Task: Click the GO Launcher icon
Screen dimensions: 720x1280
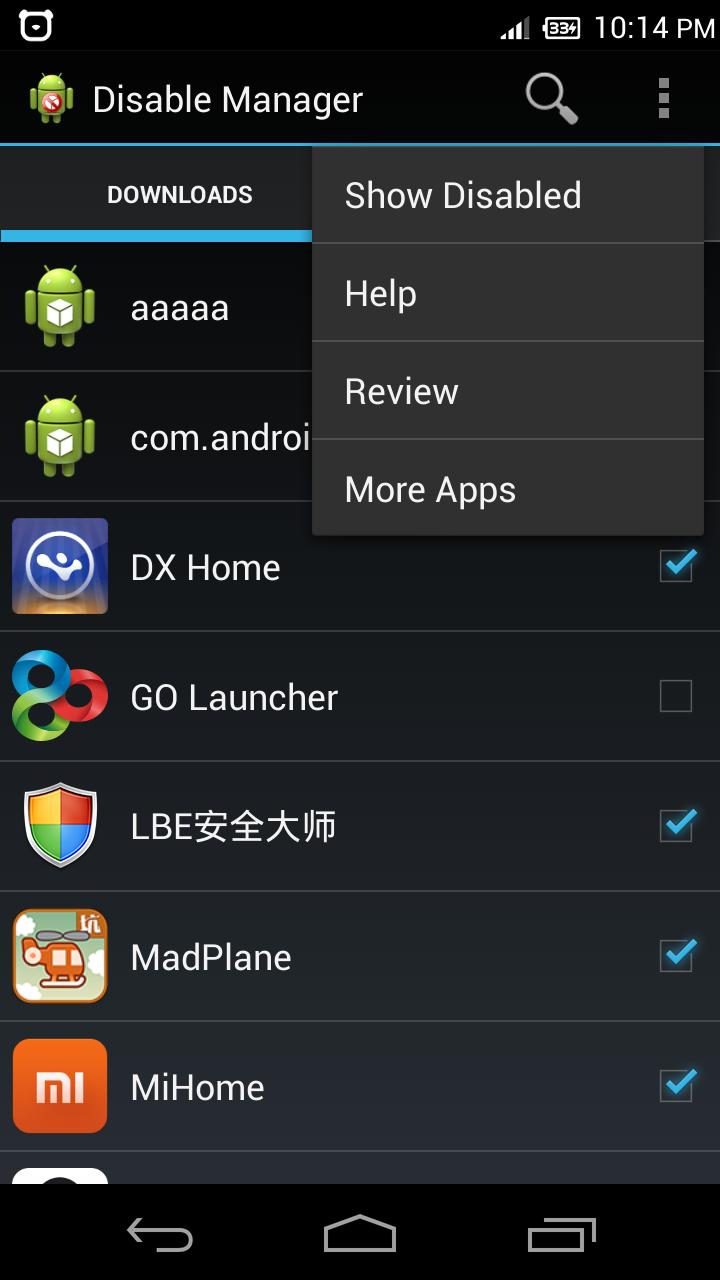Action: 60,697
